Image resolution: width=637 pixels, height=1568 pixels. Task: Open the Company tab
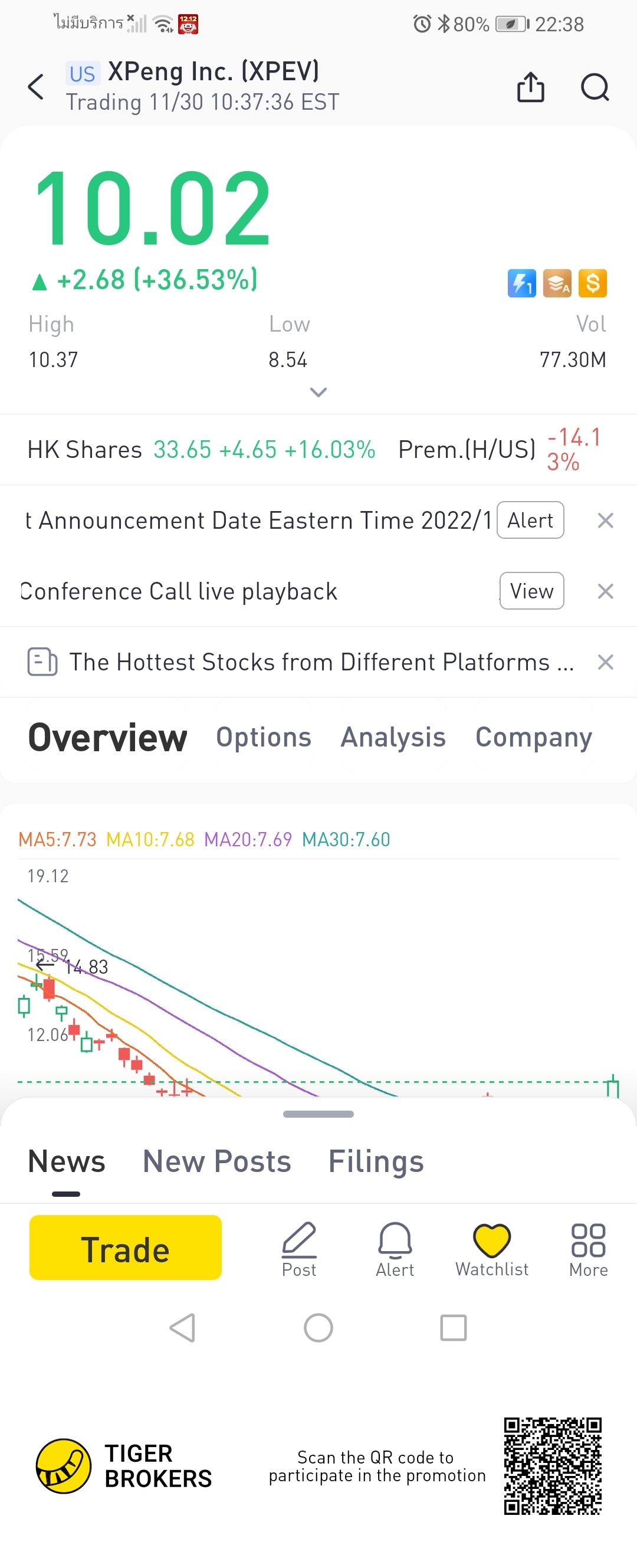tap(534, 737)
